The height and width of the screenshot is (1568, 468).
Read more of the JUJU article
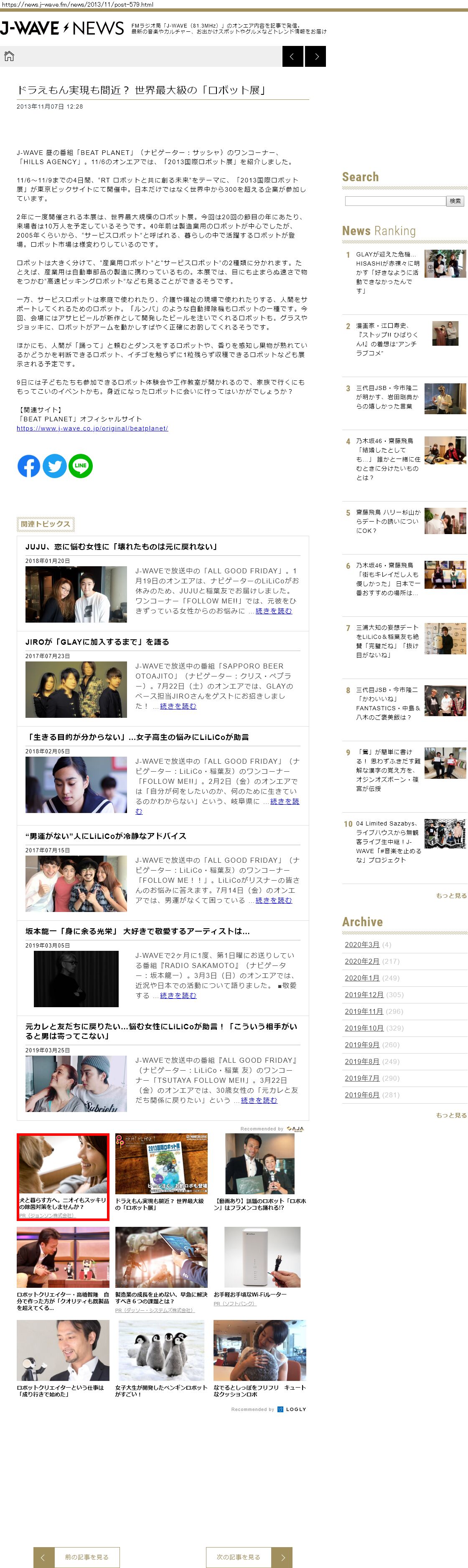point(274,611)
